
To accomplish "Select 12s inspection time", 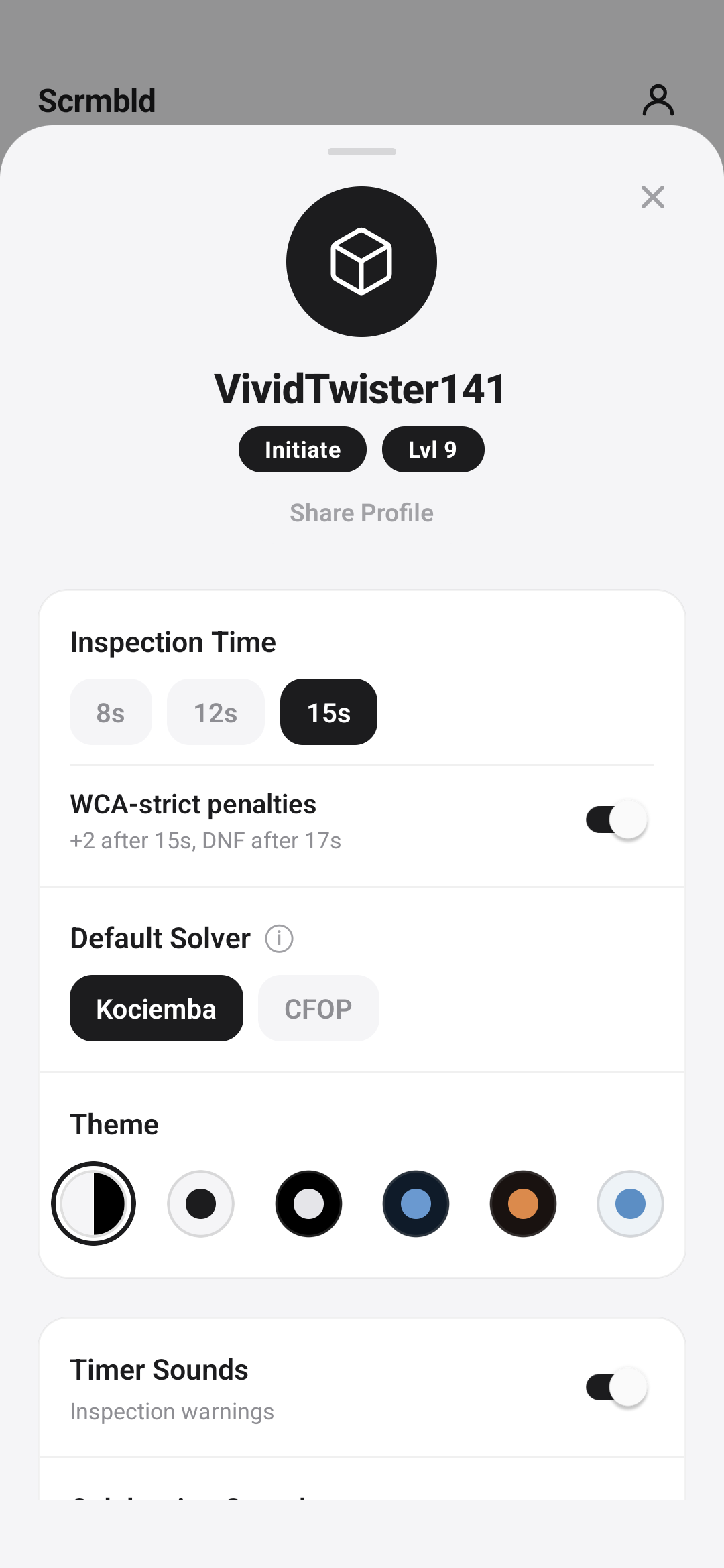I will [x=215, y=712].
